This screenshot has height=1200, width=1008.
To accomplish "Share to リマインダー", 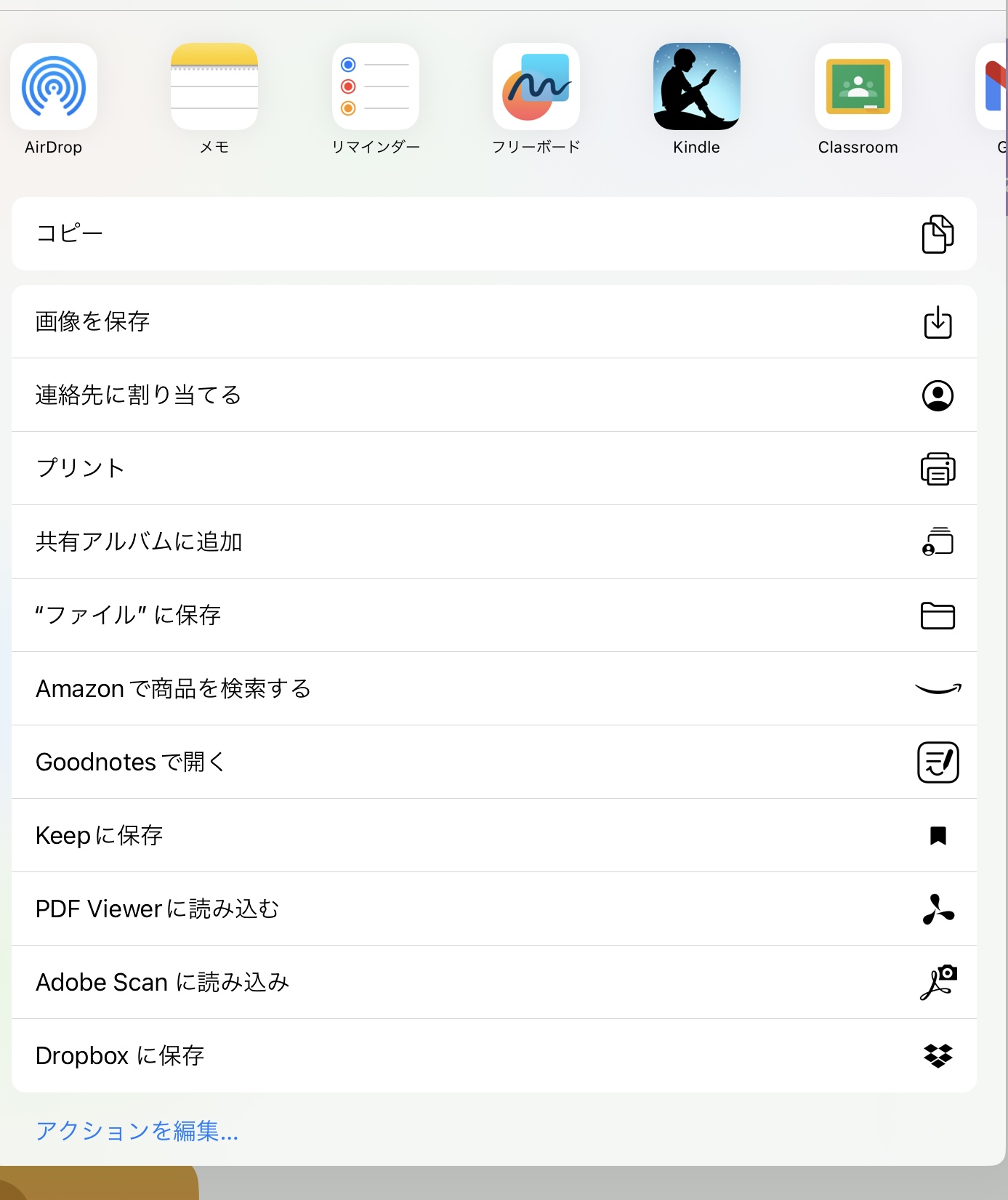I will [x=376, y=87].
